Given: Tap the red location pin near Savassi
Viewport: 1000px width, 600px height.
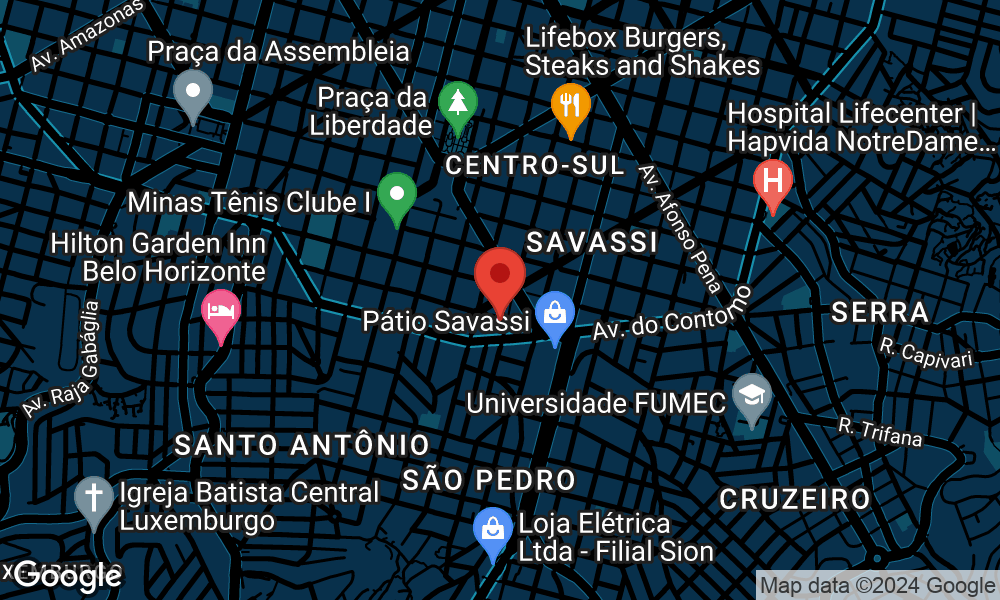Looking at the screenshot, I should click(500, 277).
